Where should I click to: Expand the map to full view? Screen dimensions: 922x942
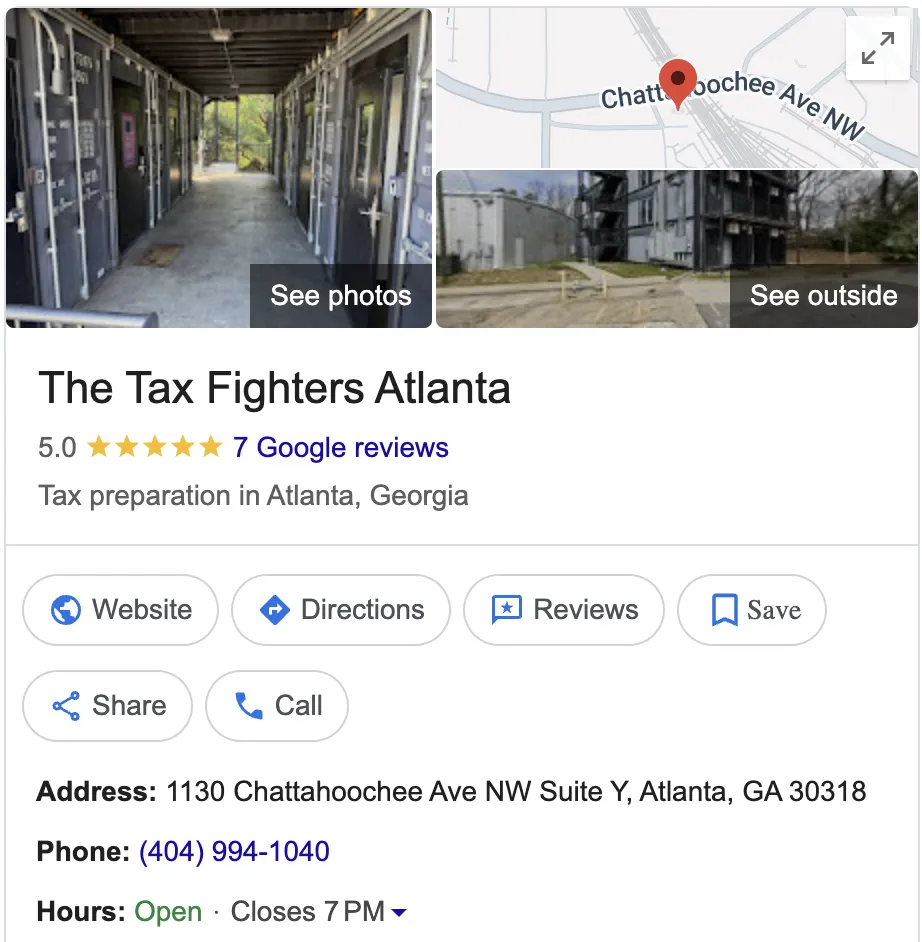tap(878, 48)
